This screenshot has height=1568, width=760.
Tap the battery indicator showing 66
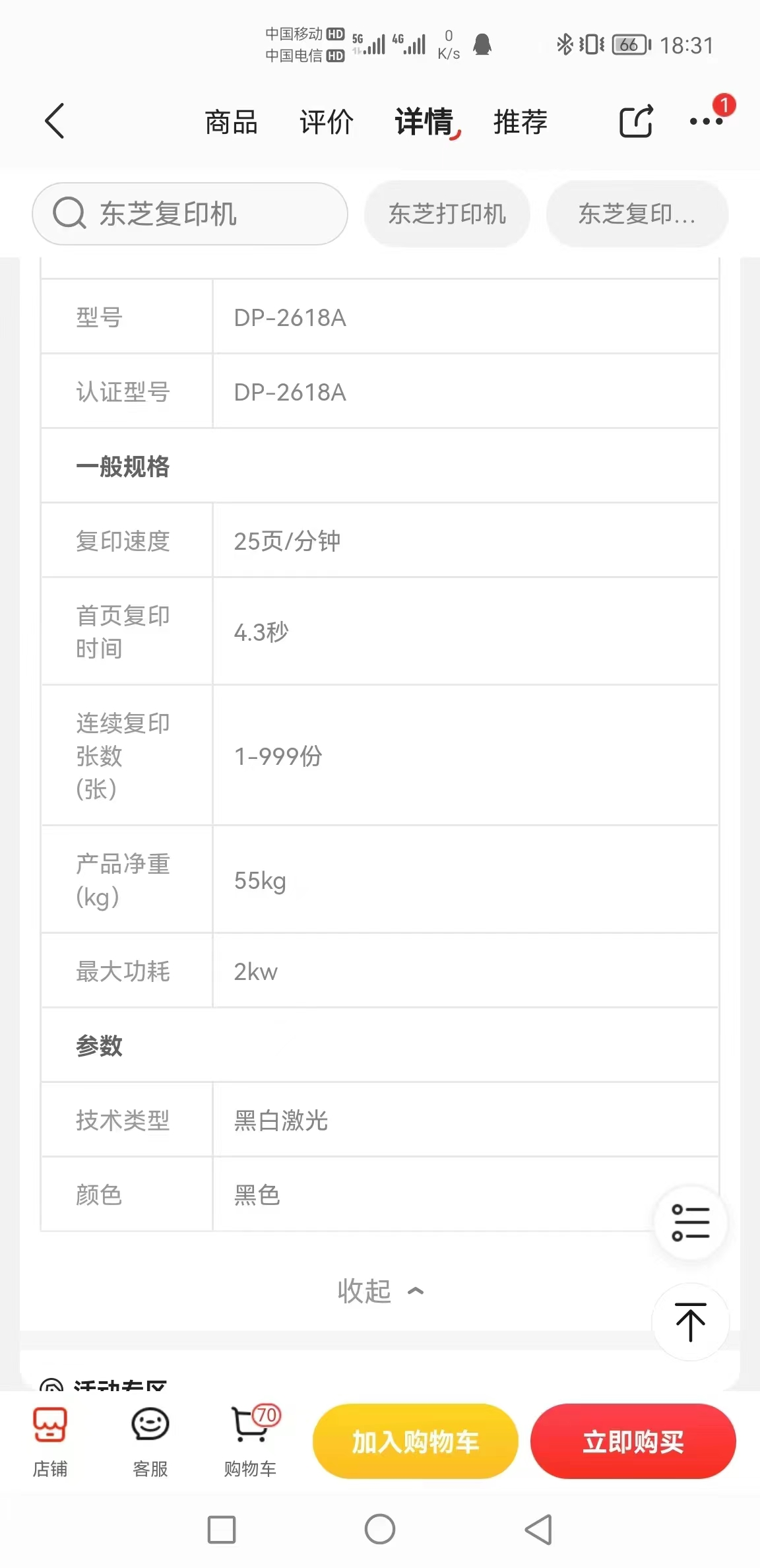629,44
